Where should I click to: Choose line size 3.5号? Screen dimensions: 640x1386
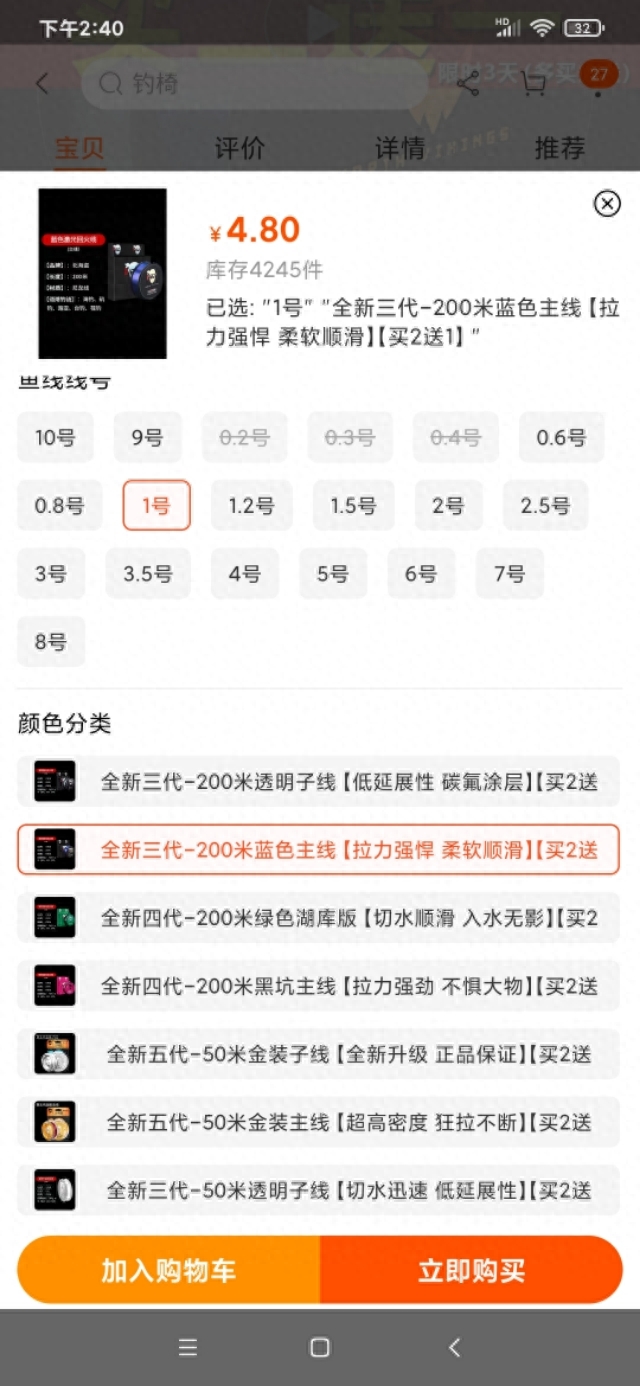[148, 573]
